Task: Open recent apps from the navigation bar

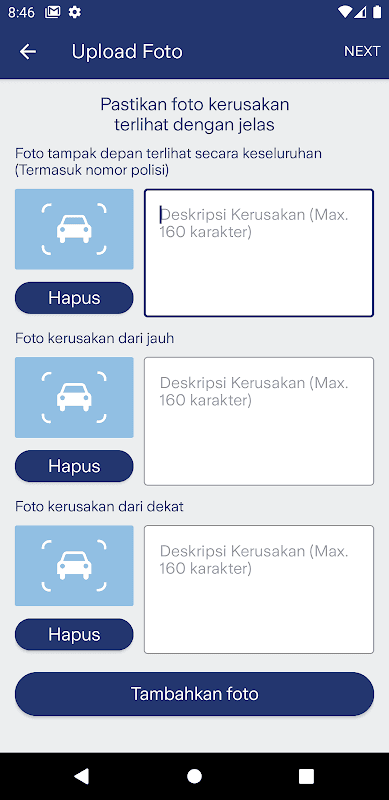Action: point(306,776)
